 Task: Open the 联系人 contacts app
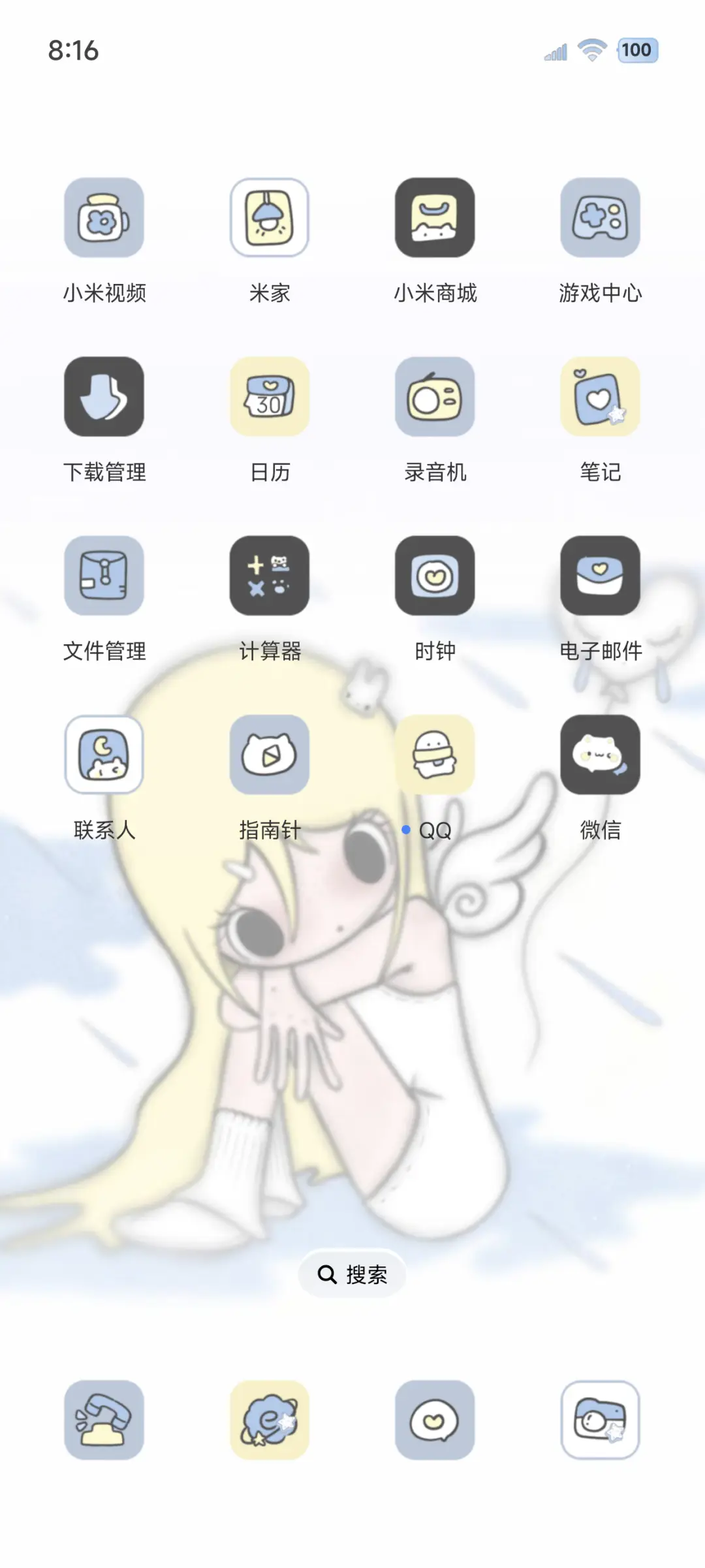click(104, 756)
